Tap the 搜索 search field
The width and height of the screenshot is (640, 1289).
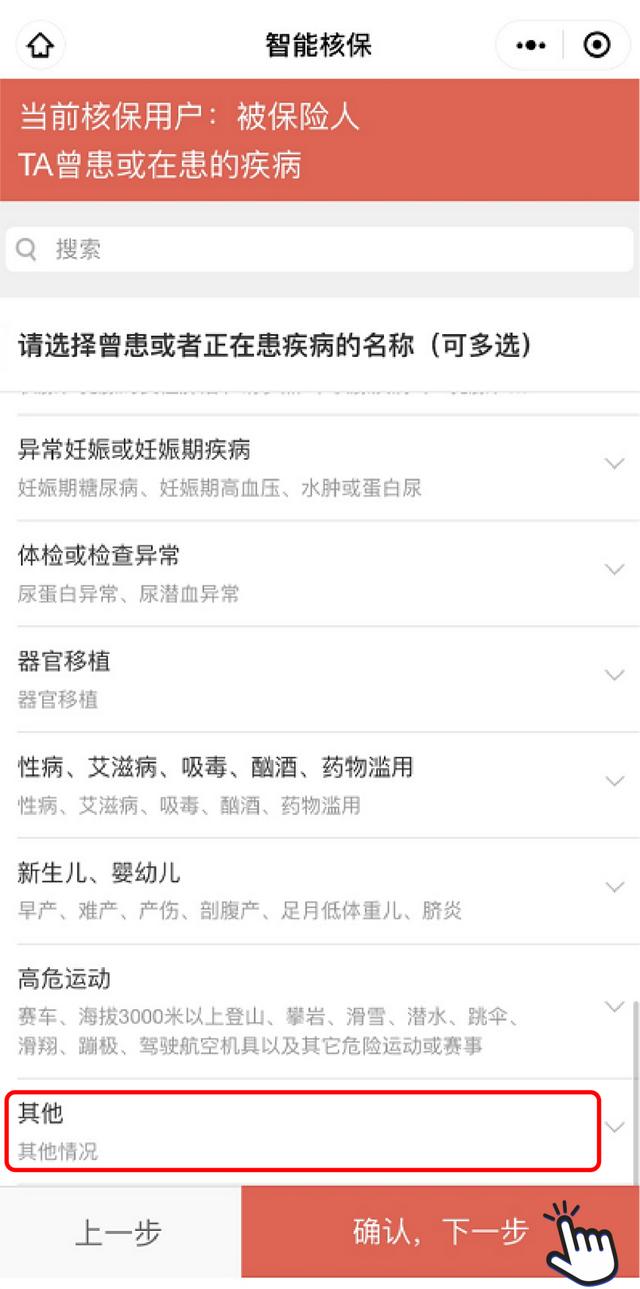(318, 249)
